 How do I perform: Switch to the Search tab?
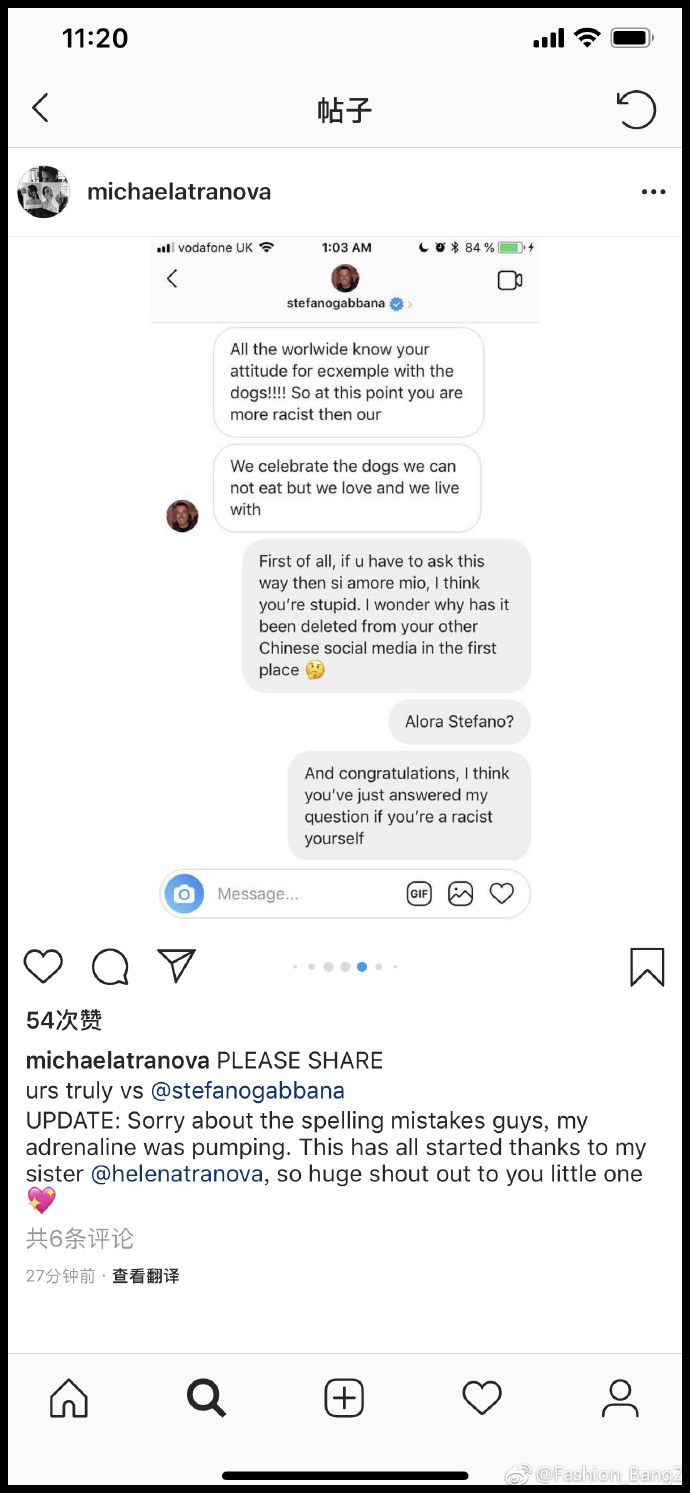(x=206, y=1398)
